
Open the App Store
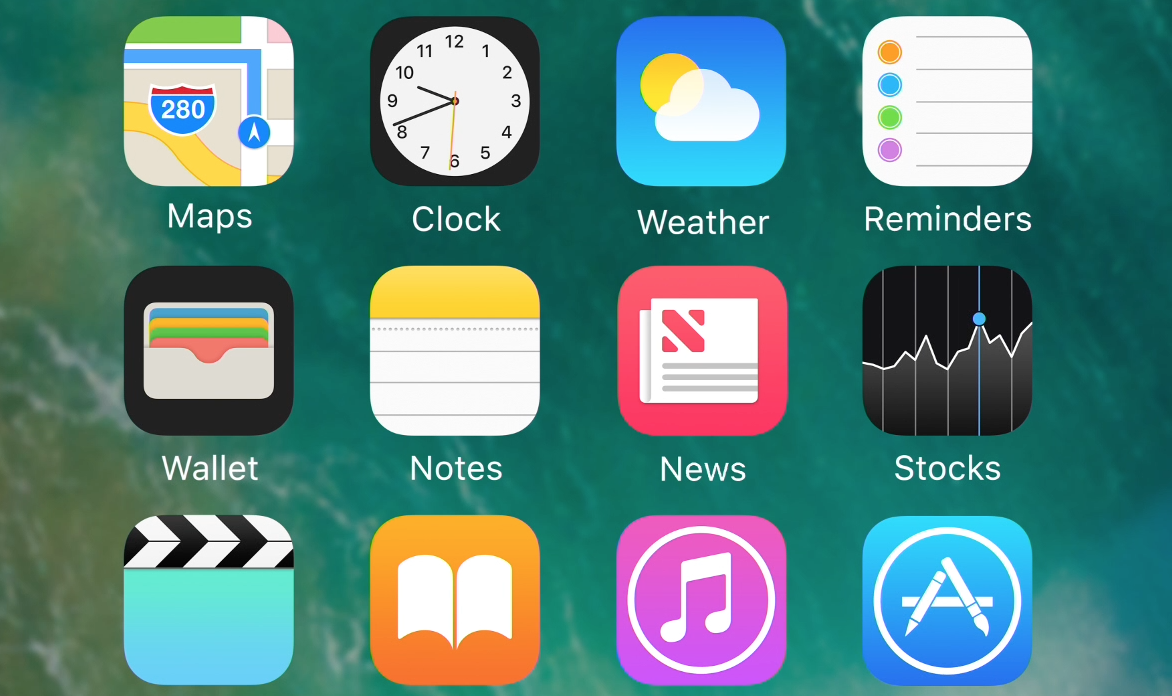click(947, 600)
